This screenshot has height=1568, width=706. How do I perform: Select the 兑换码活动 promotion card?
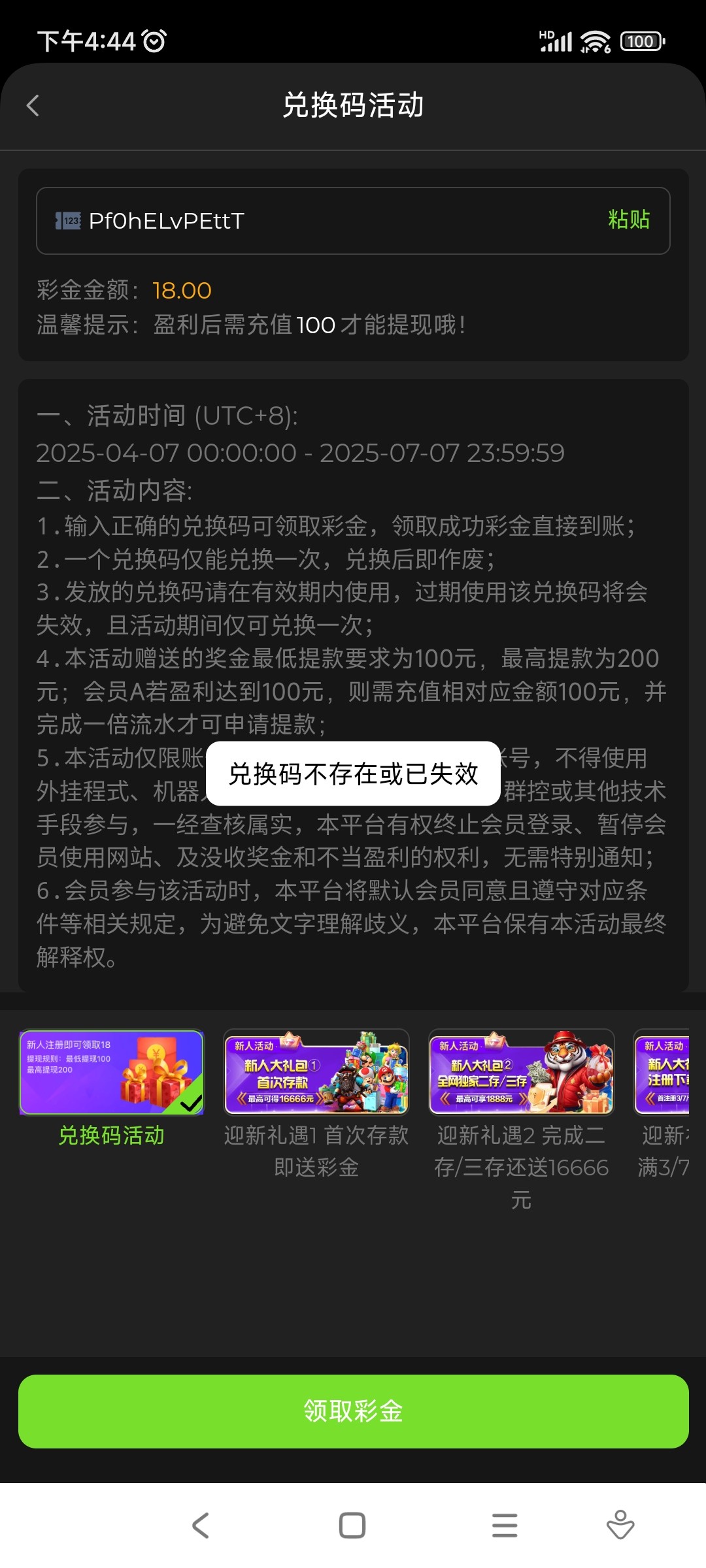(x=112, y=1073)
